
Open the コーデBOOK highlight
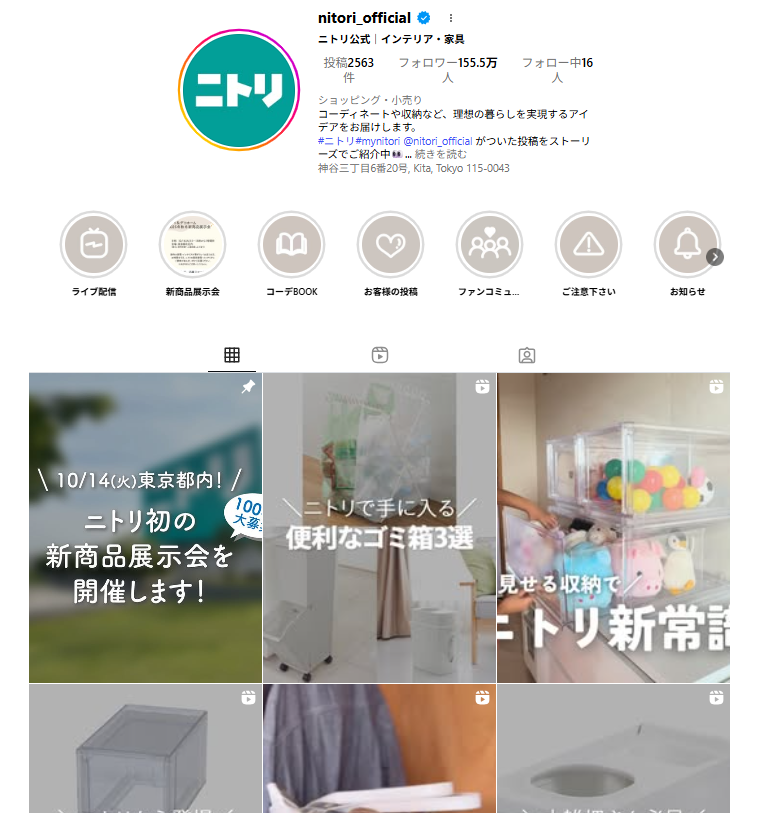tap(291, 244)
